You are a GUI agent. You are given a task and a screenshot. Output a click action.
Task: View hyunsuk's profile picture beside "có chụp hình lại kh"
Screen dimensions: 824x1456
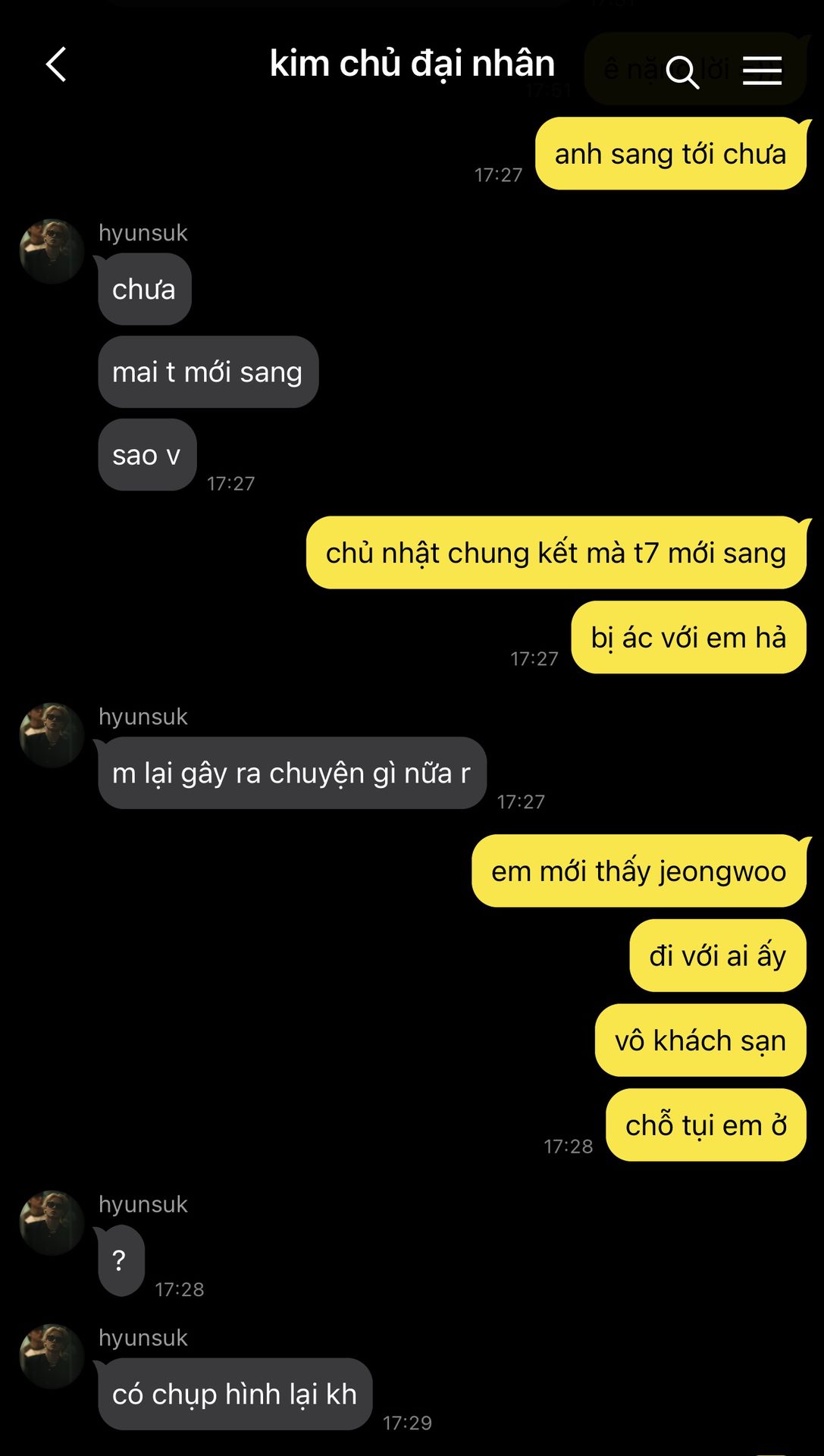click(x=52, y=1357)
